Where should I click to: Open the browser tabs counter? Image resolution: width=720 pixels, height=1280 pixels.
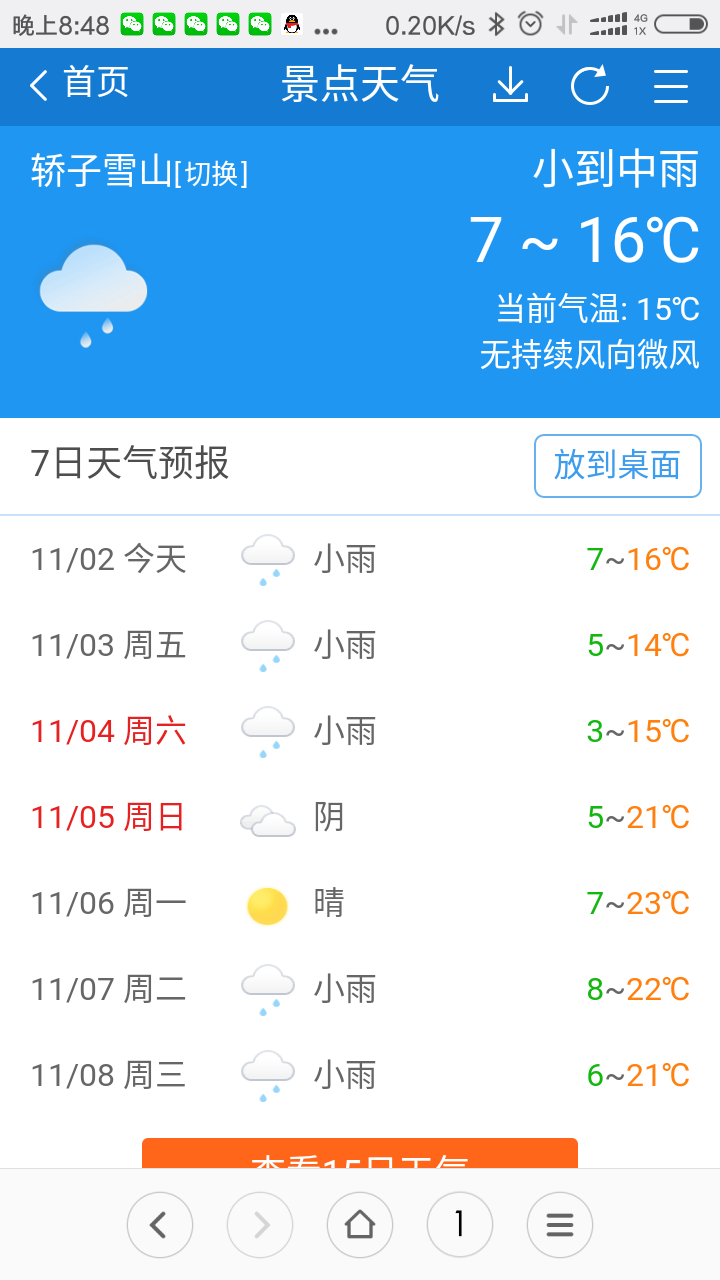460,1224
